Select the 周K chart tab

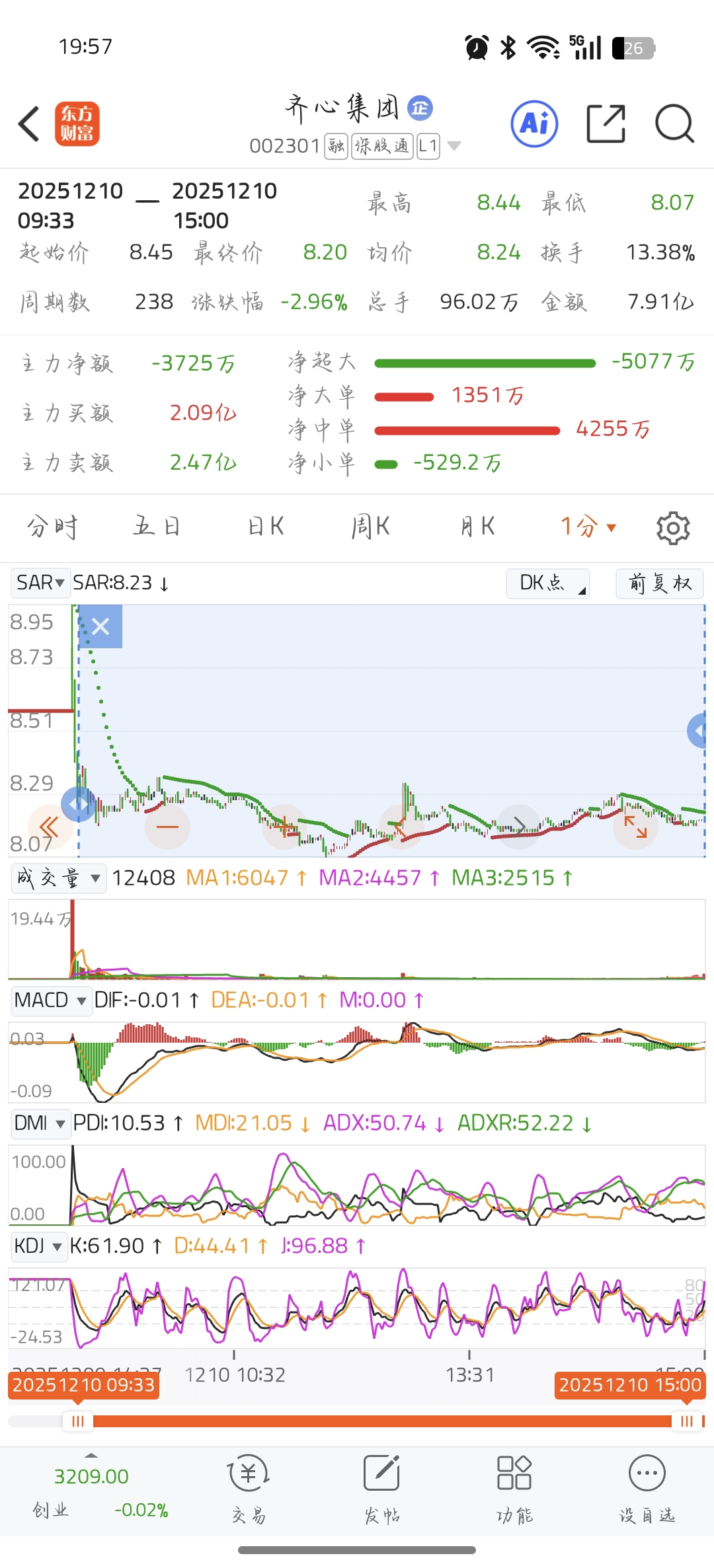coord(370,527)
